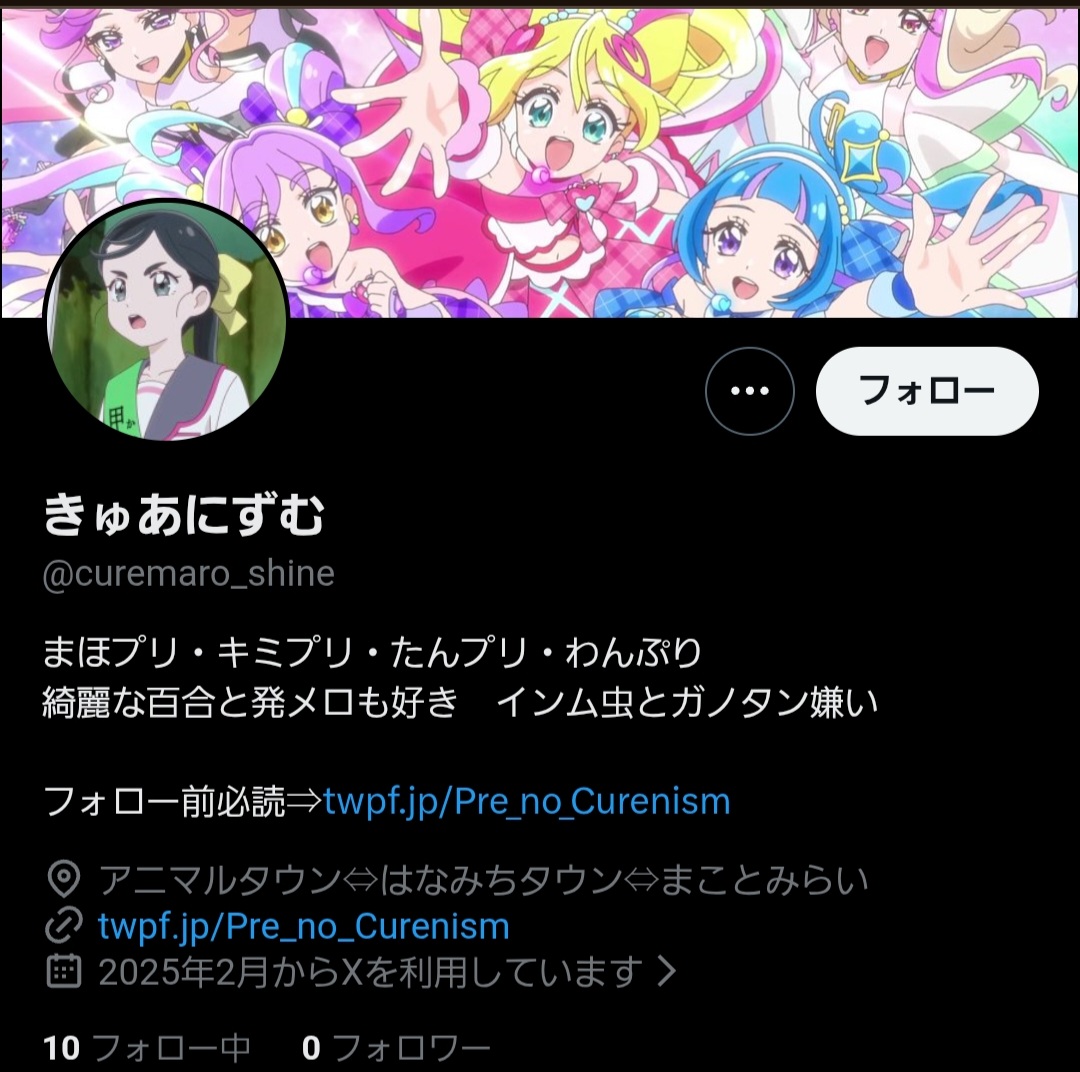View the 10 フォロー中 list
The width and height of the screenshot is (1080, 1072).
pos(147,1047)
